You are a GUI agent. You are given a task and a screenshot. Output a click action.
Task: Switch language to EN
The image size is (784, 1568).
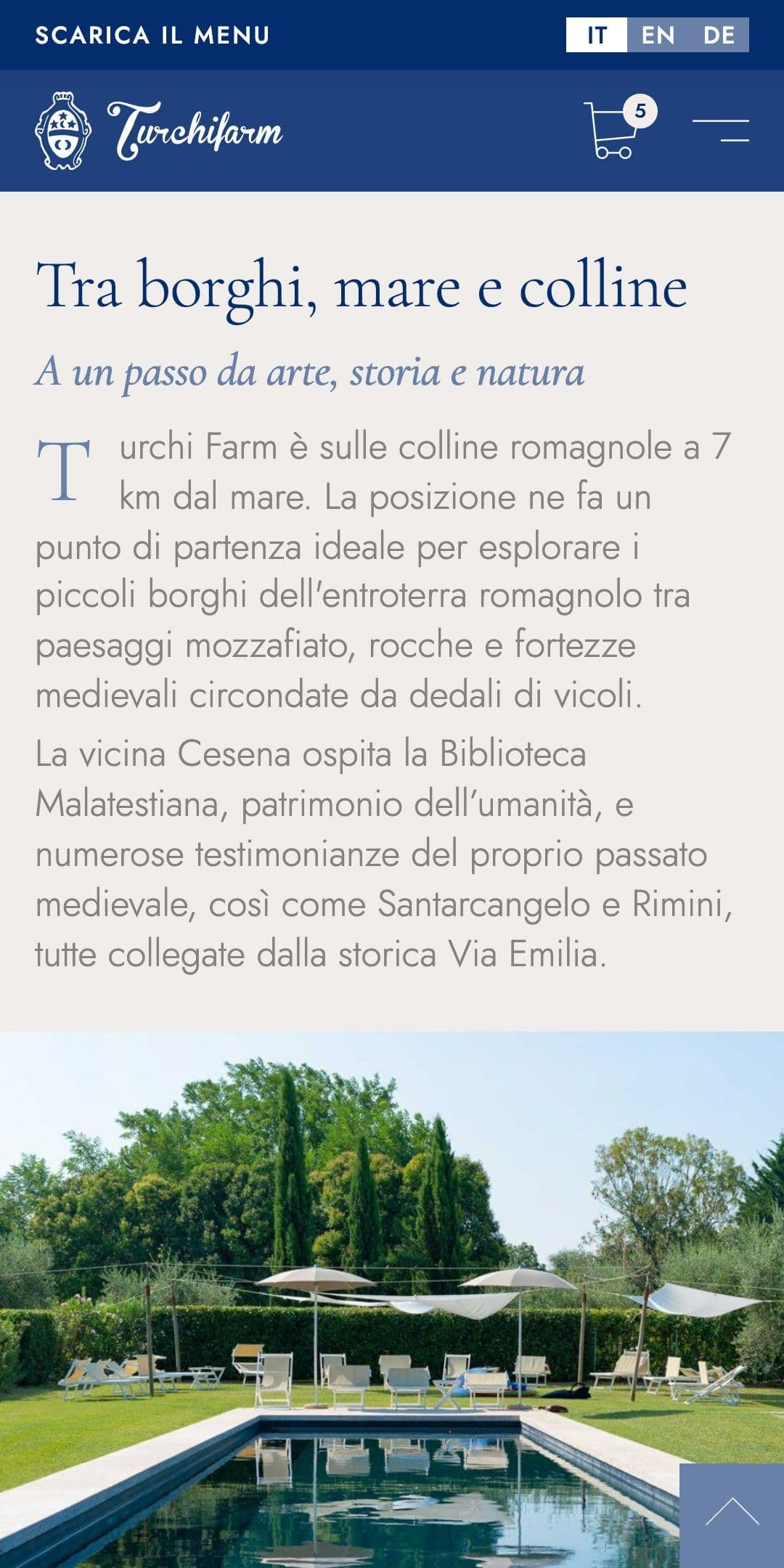click(x=658, y=35)
